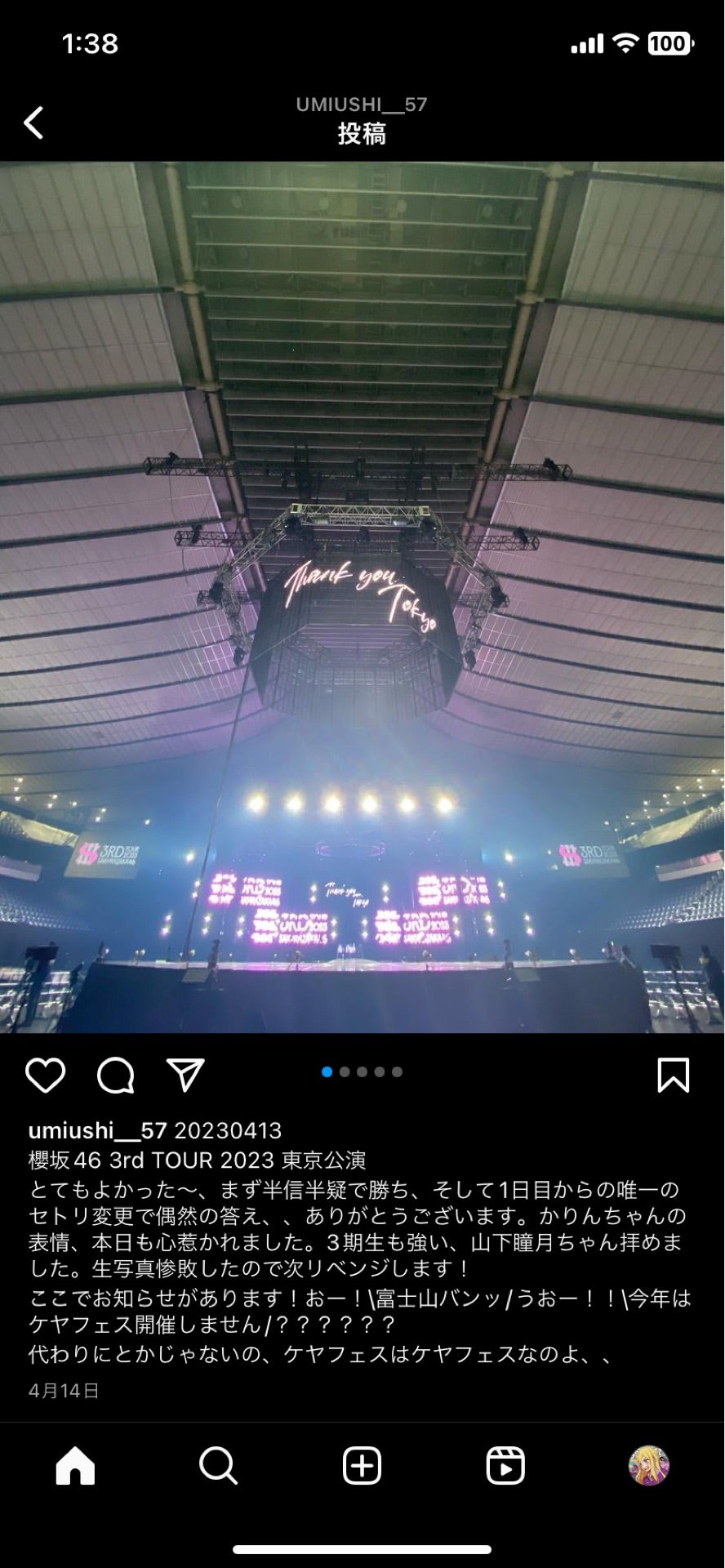The width and height of the screenshot is (725, 1568).
Task: Like the post by umiushi__57
Action: pos(46,1075)
